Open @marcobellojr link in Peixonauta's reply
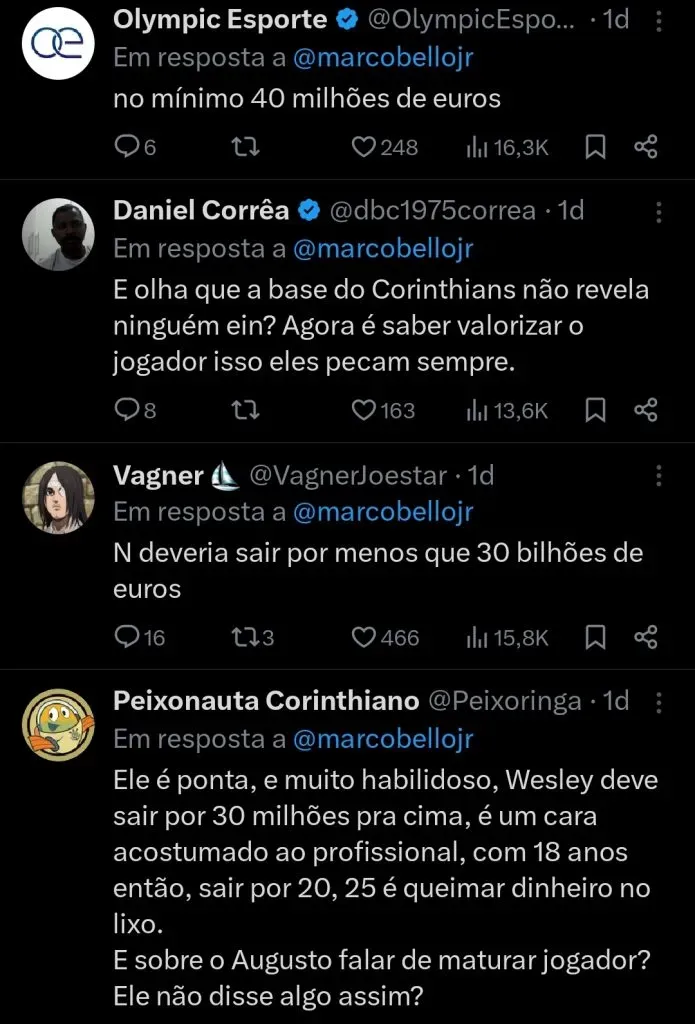 (x=383, y=739)
